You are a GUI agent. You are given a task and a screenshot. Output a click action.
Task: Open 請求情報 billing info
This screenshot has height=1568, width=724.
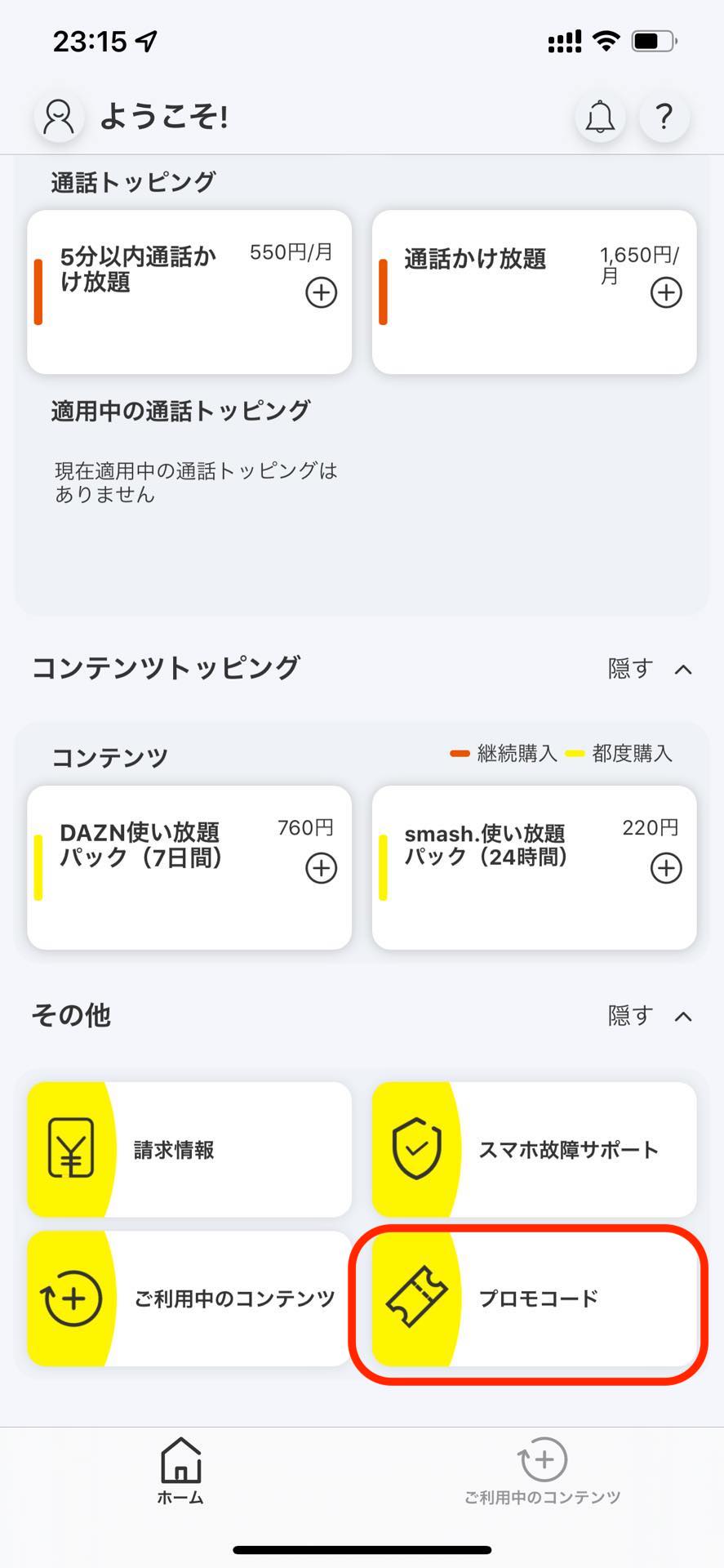click(189, 1149)
